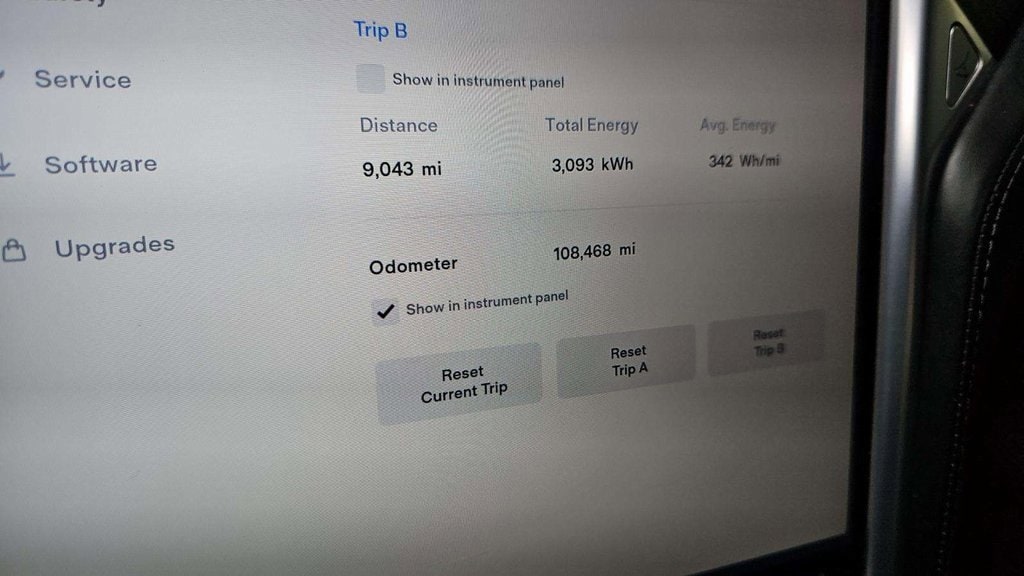The width and height of the screenshot is (1024, 576).
Task: Uncheck Odometer show in instrument panel
Action: [386, 311]
